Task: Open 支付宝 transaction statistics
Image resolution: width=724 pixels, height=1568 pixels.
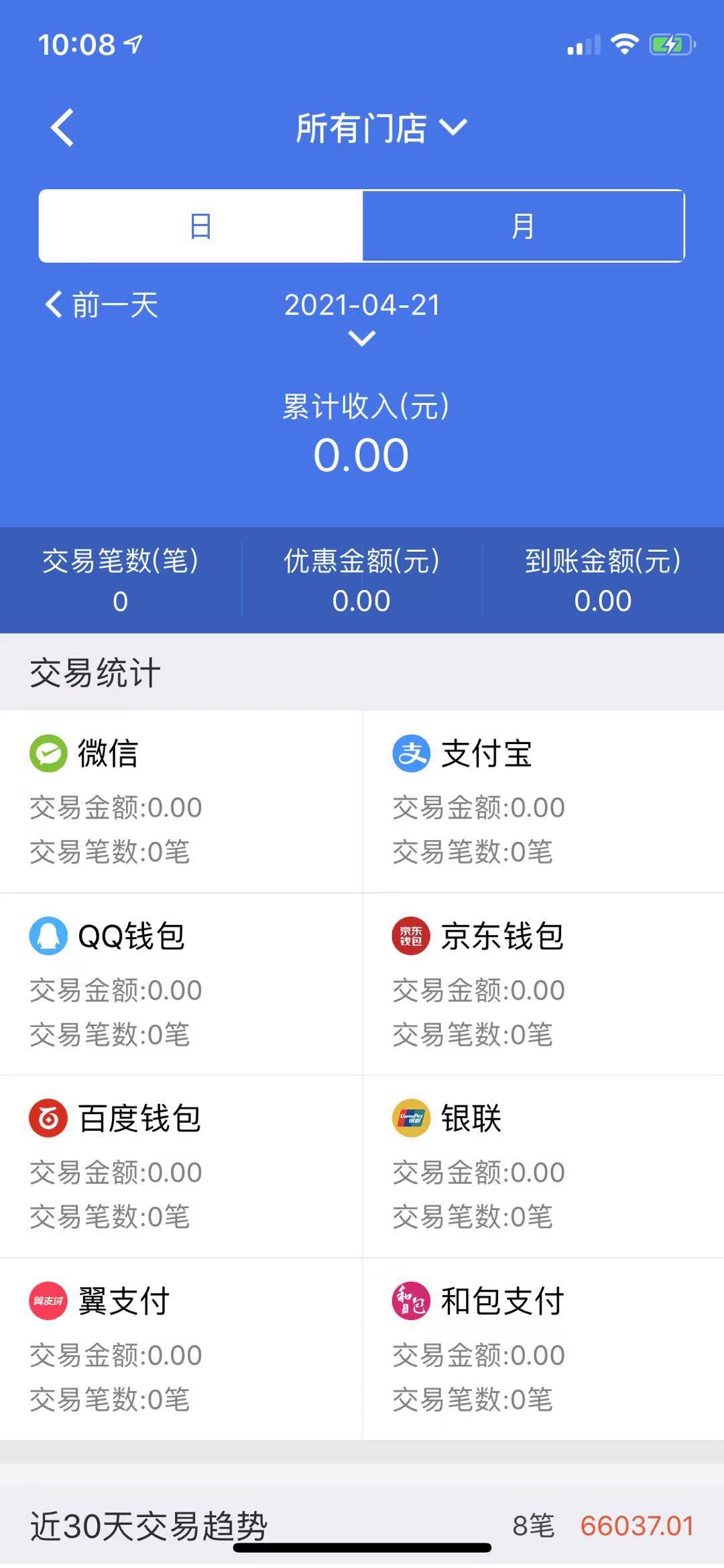Action: (x=543, y=801)
